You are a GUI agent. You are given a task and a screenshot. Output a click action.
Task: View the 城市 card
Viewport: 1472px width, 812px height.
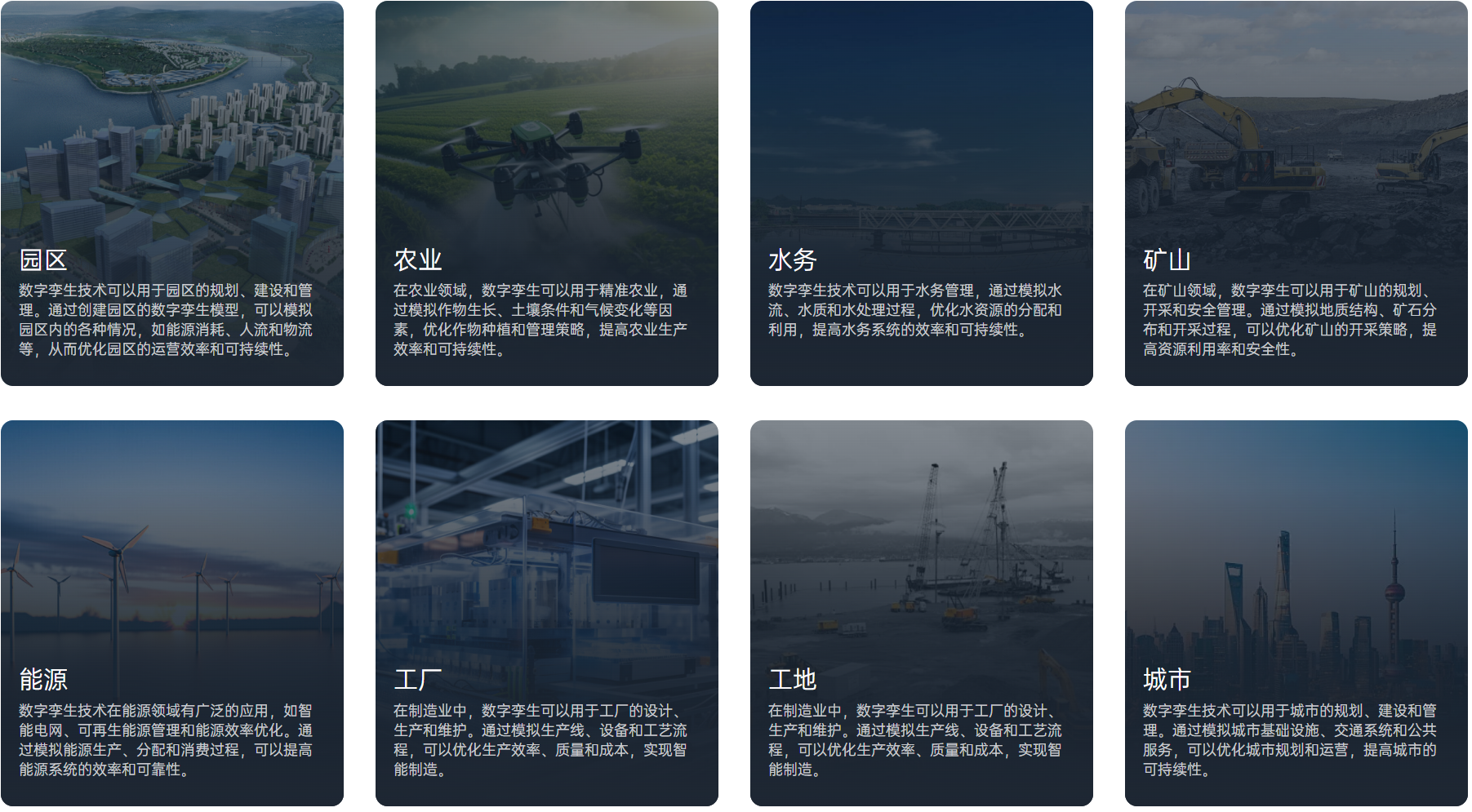[x=1296, y=613]
